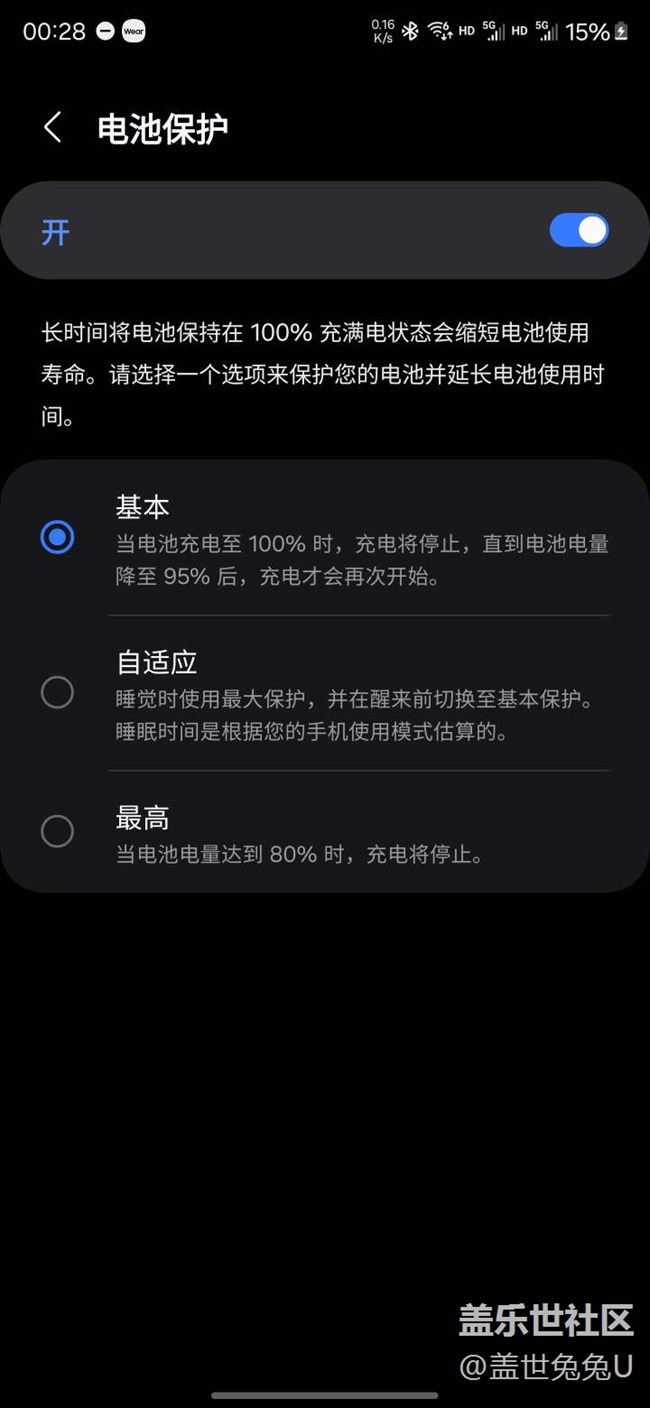This screenshot has width=650, height=1408.
Task: Turn off the 电池保护 switch
Action: coord(578,231)
